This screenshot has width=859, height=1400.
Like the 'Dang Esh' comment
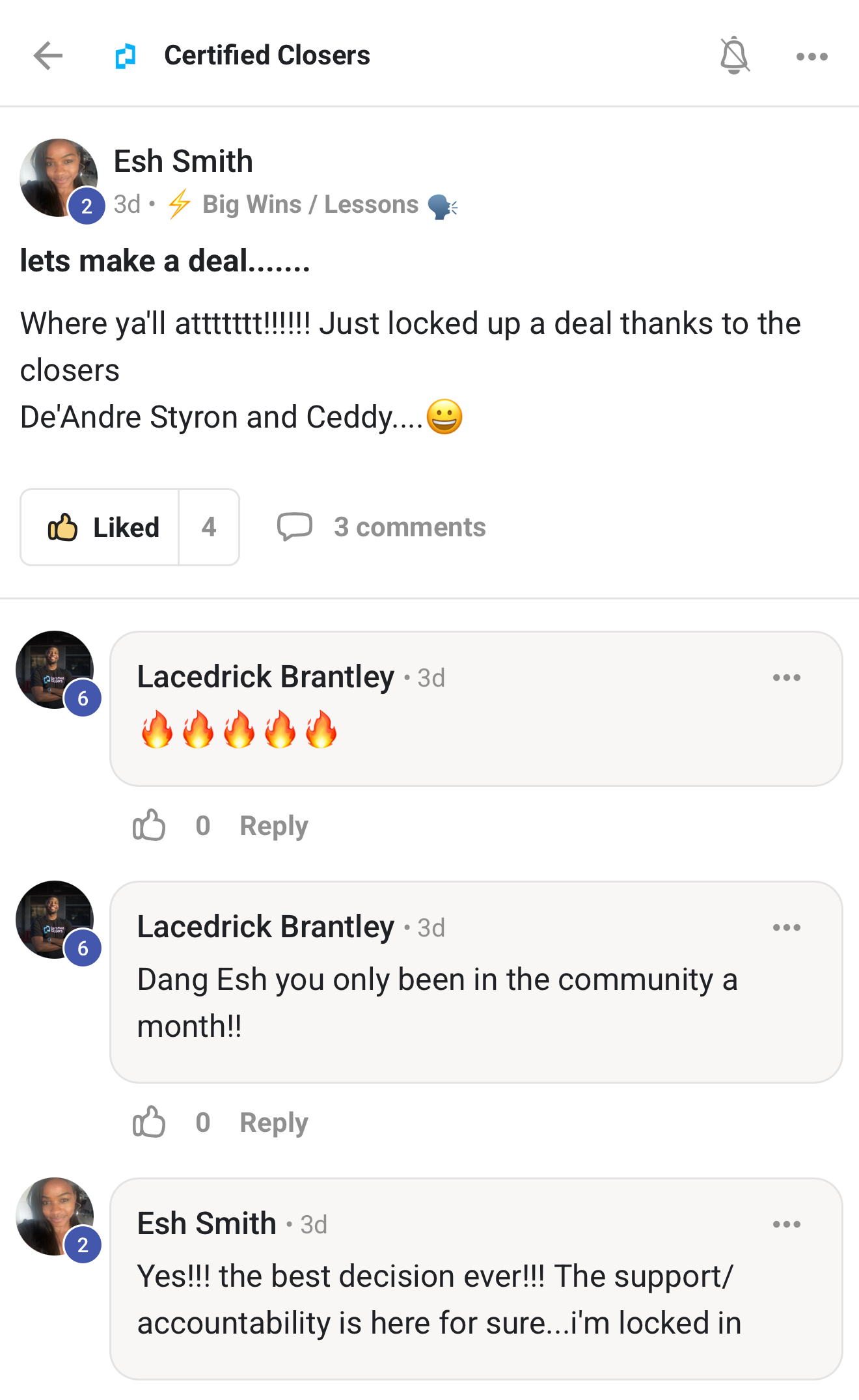click(x=149, y=1122)
